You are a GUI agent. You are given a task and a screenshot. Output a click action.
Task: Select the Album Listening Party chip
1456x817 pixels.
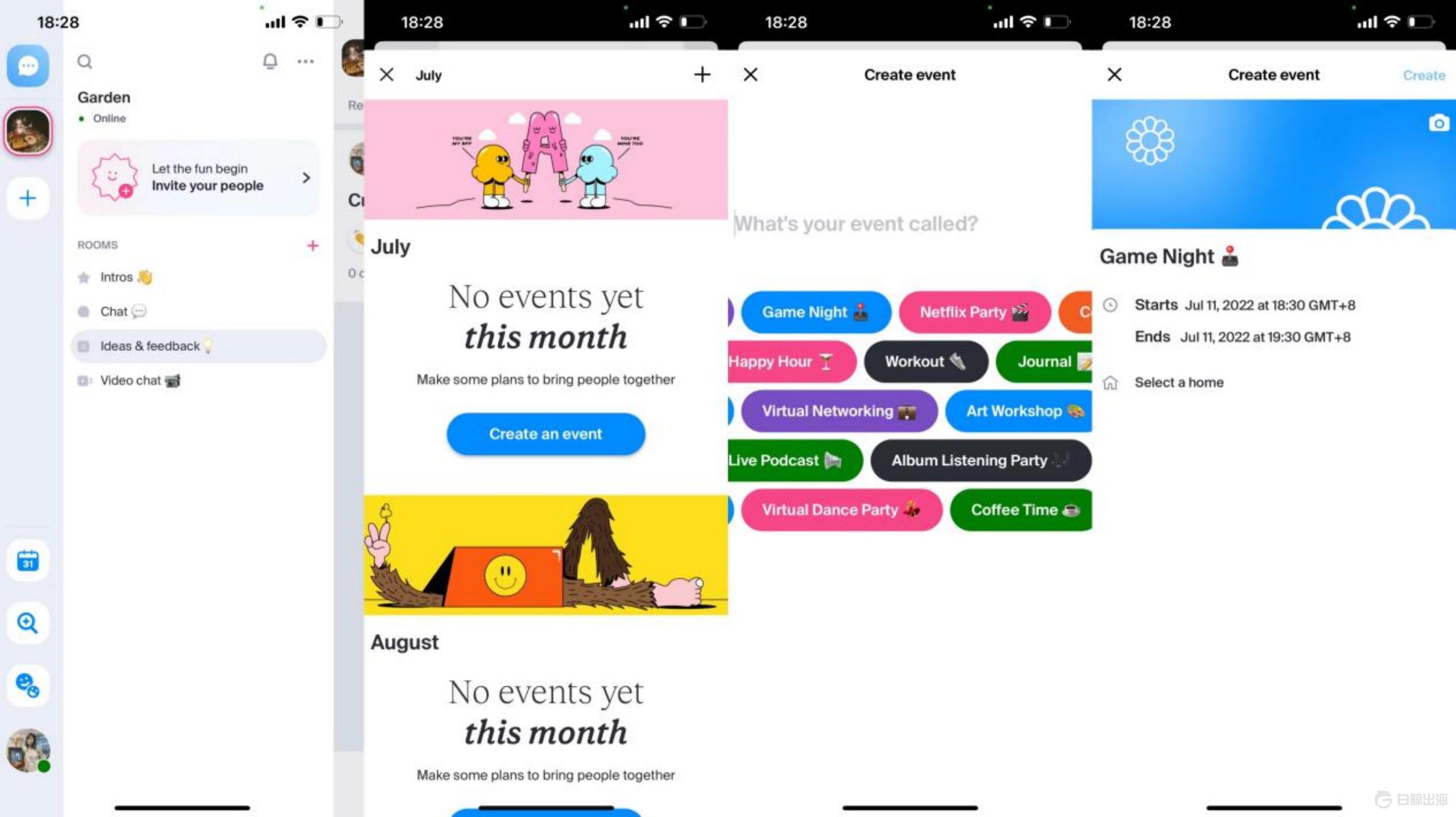point(979,461)
